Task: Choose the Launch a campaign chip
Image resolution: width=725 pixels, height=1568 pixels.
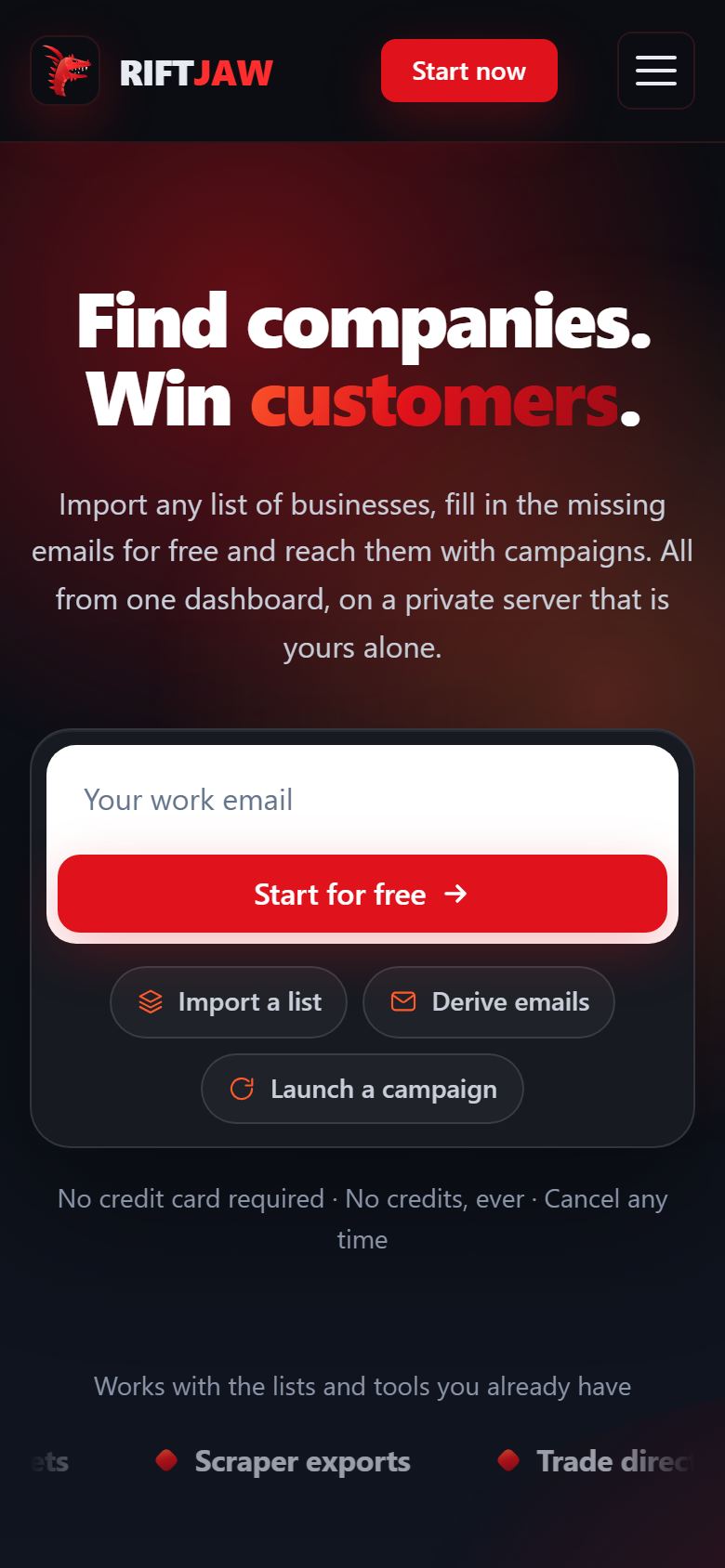Action: [362, 1089]
